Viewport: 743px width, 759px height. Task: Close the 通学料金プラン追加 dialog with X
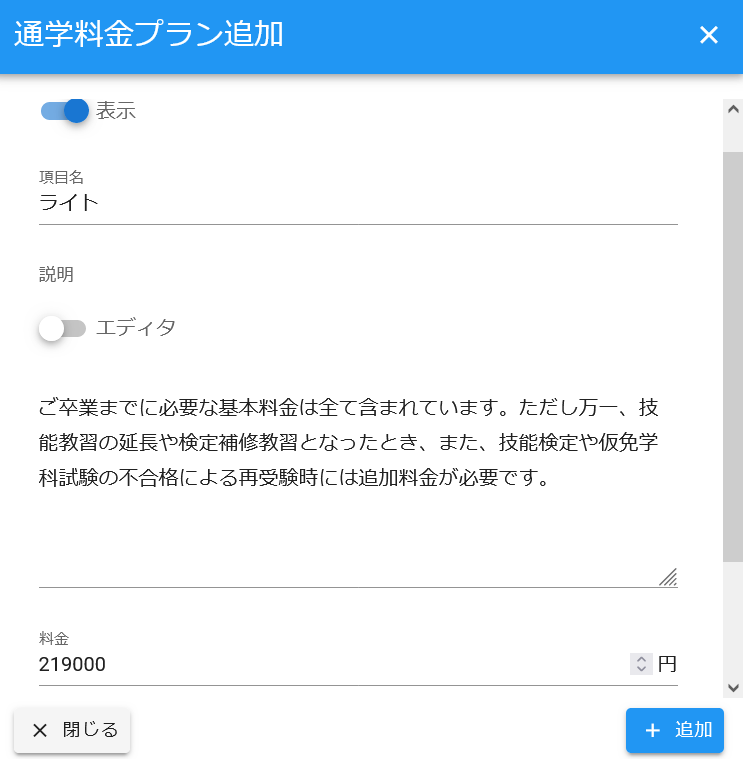pos(708,36)
